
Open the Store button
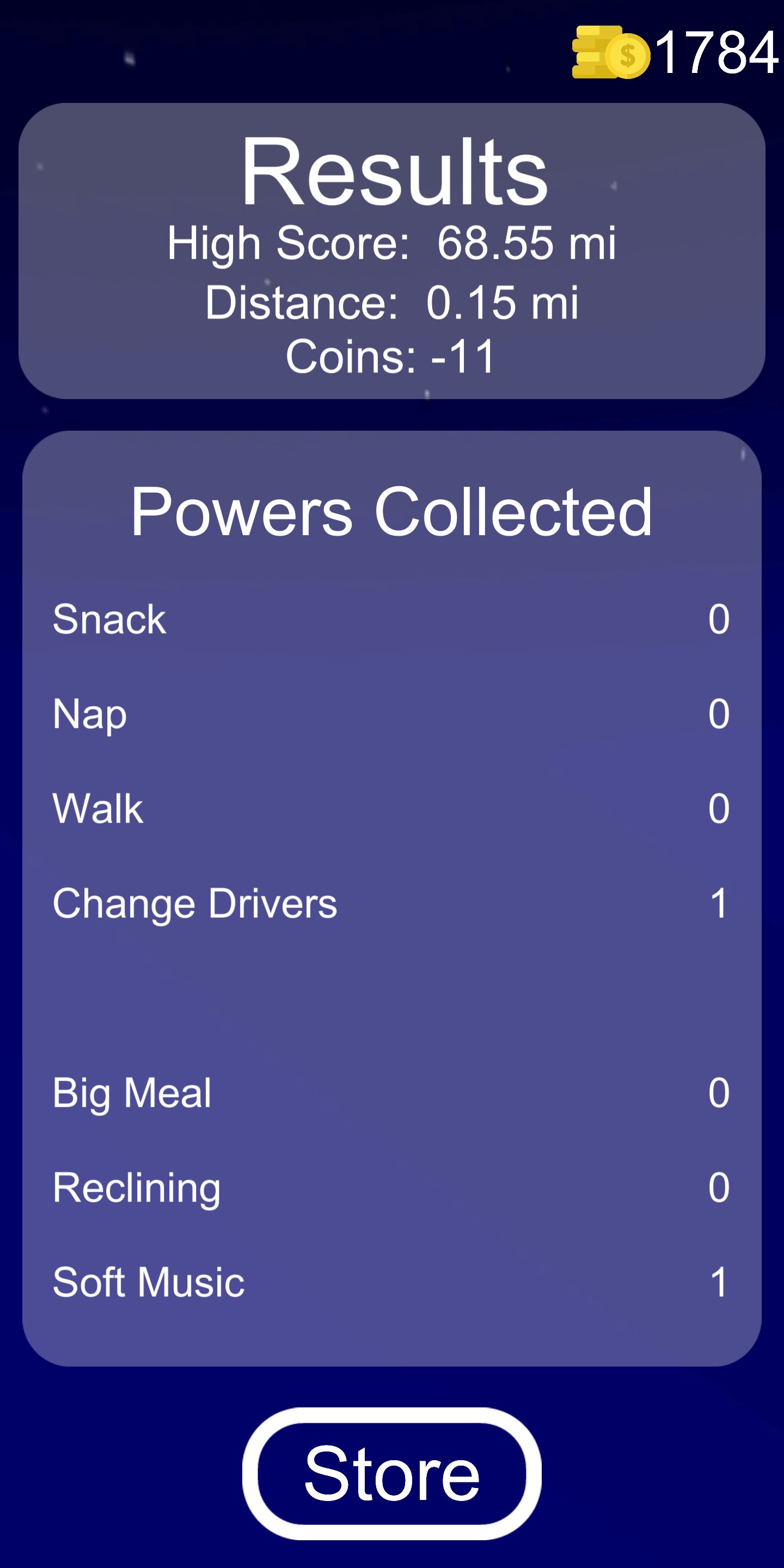(391, 1473)
